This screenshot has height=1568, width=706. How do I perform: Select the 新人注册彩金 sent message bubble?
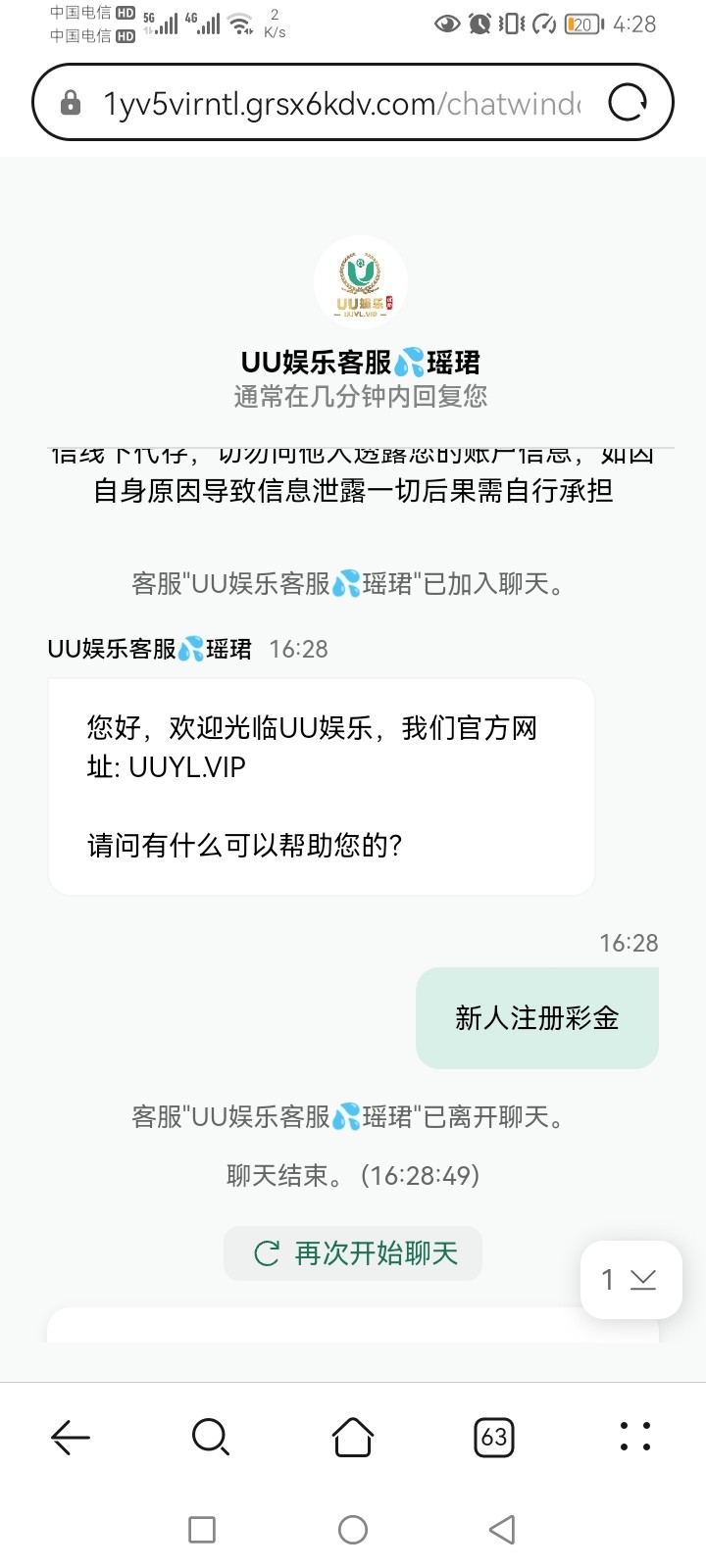(x=536, y=1017)
